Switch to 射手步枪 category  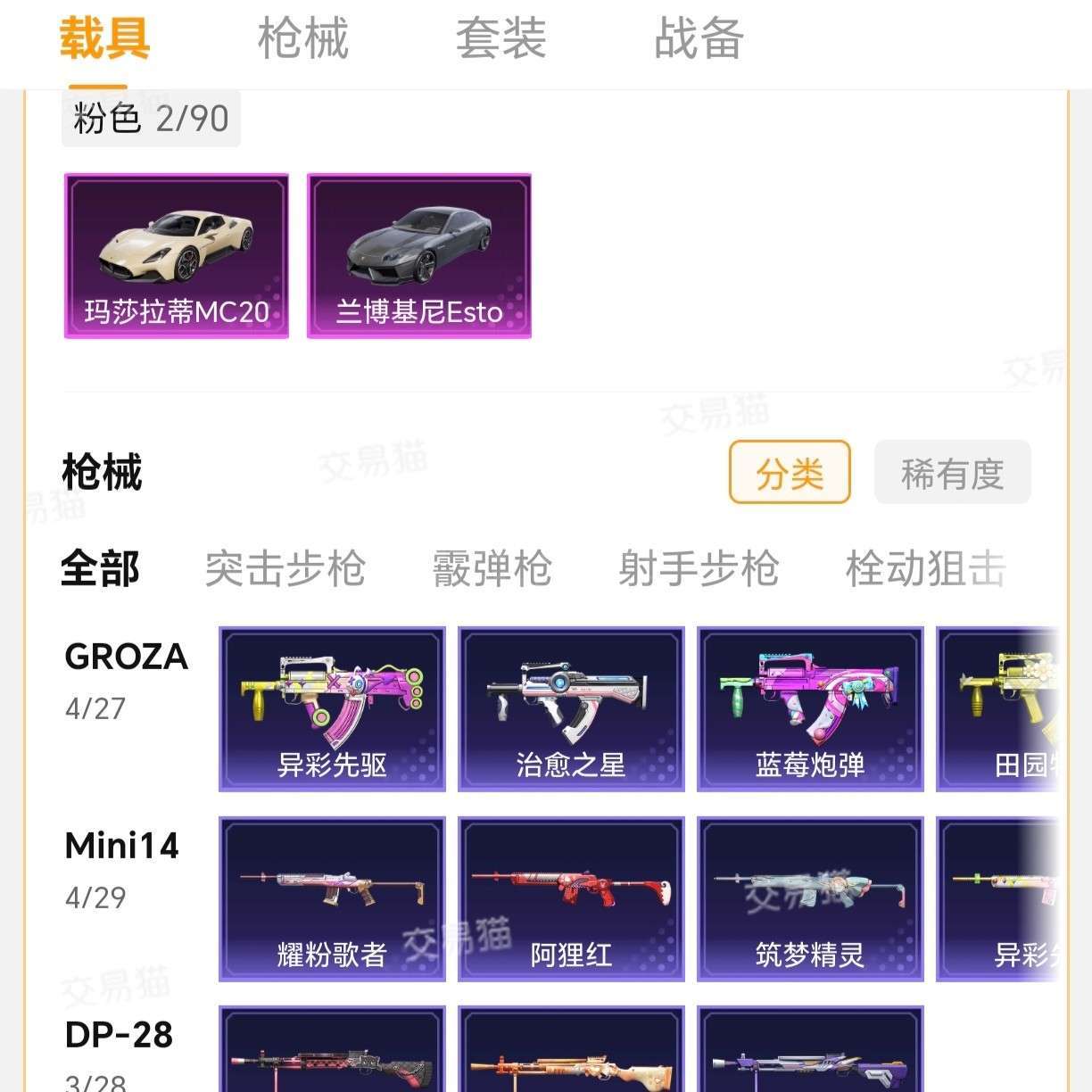[x=699, y=568]
